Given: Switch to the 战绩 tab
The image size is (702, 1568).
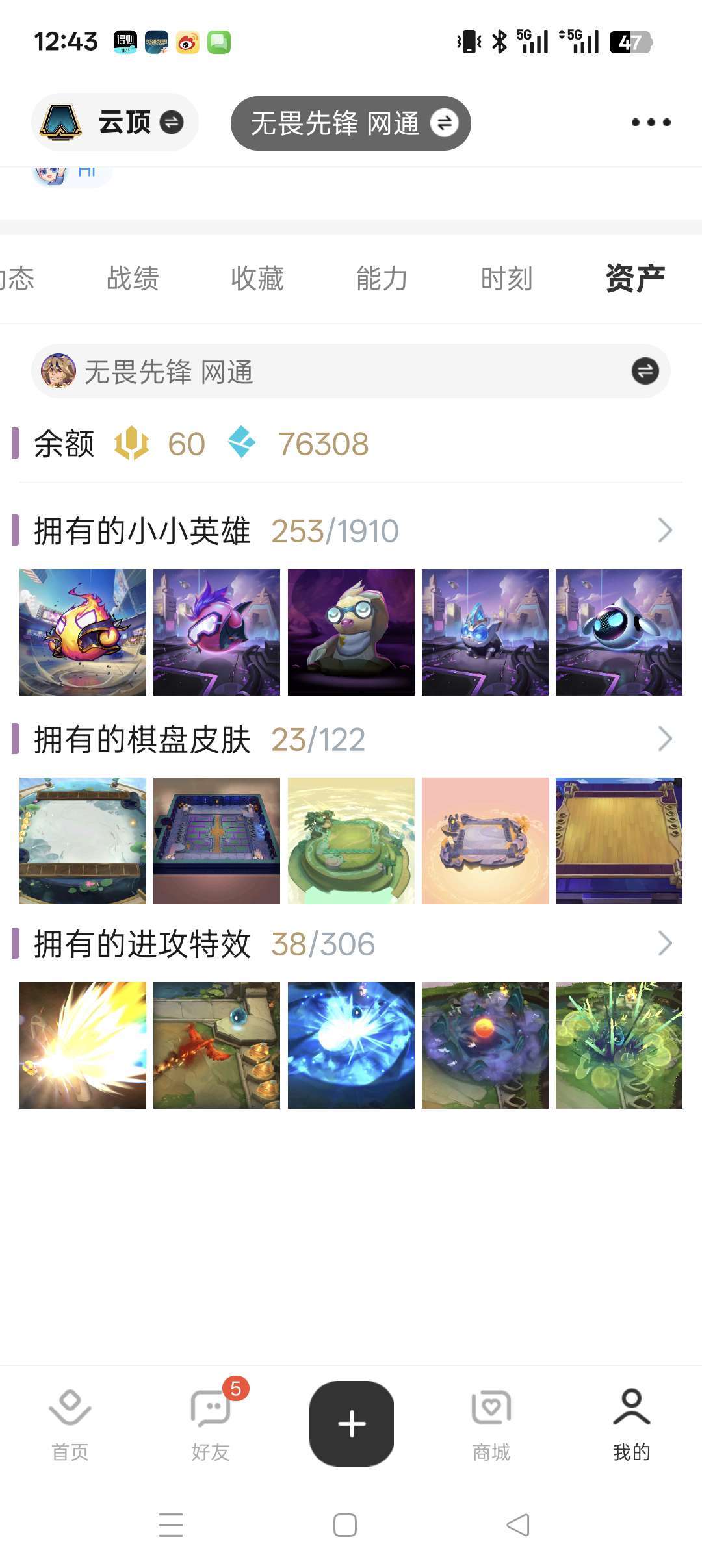Looking at the screenshot, I should pos(133,279).
